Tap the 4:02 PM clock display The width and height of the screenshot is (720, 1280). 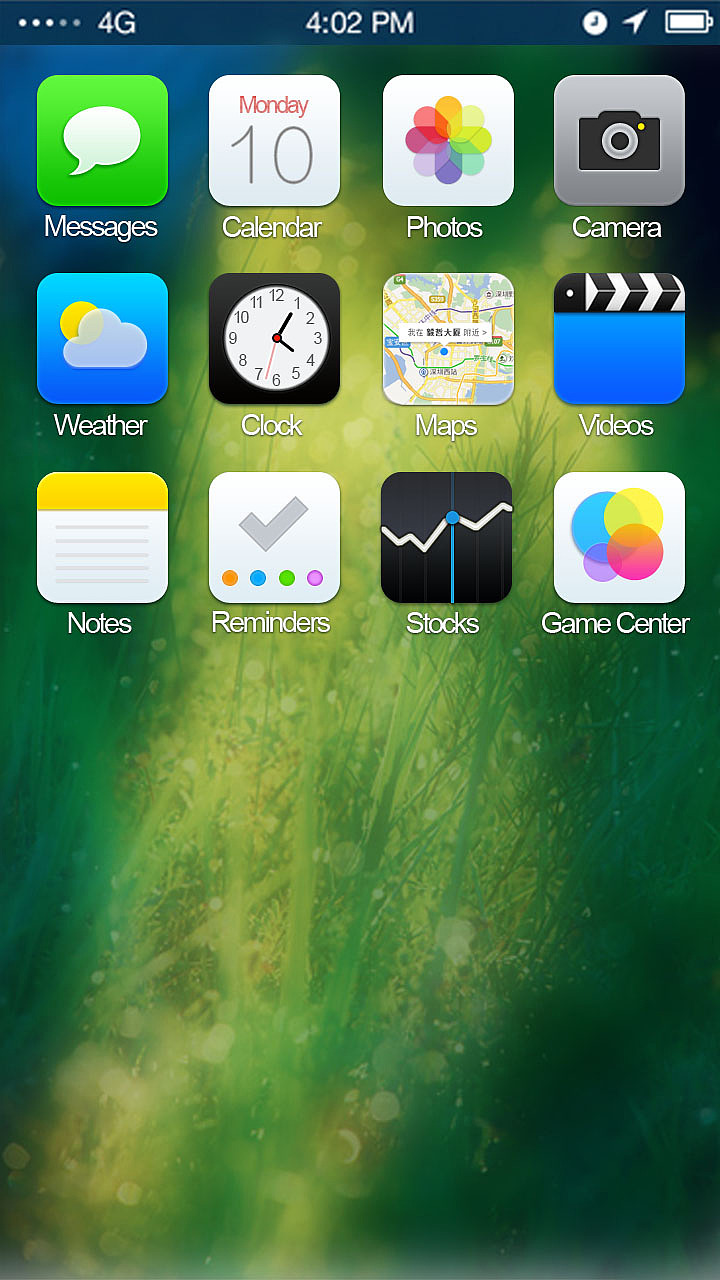tap(360, 22)
